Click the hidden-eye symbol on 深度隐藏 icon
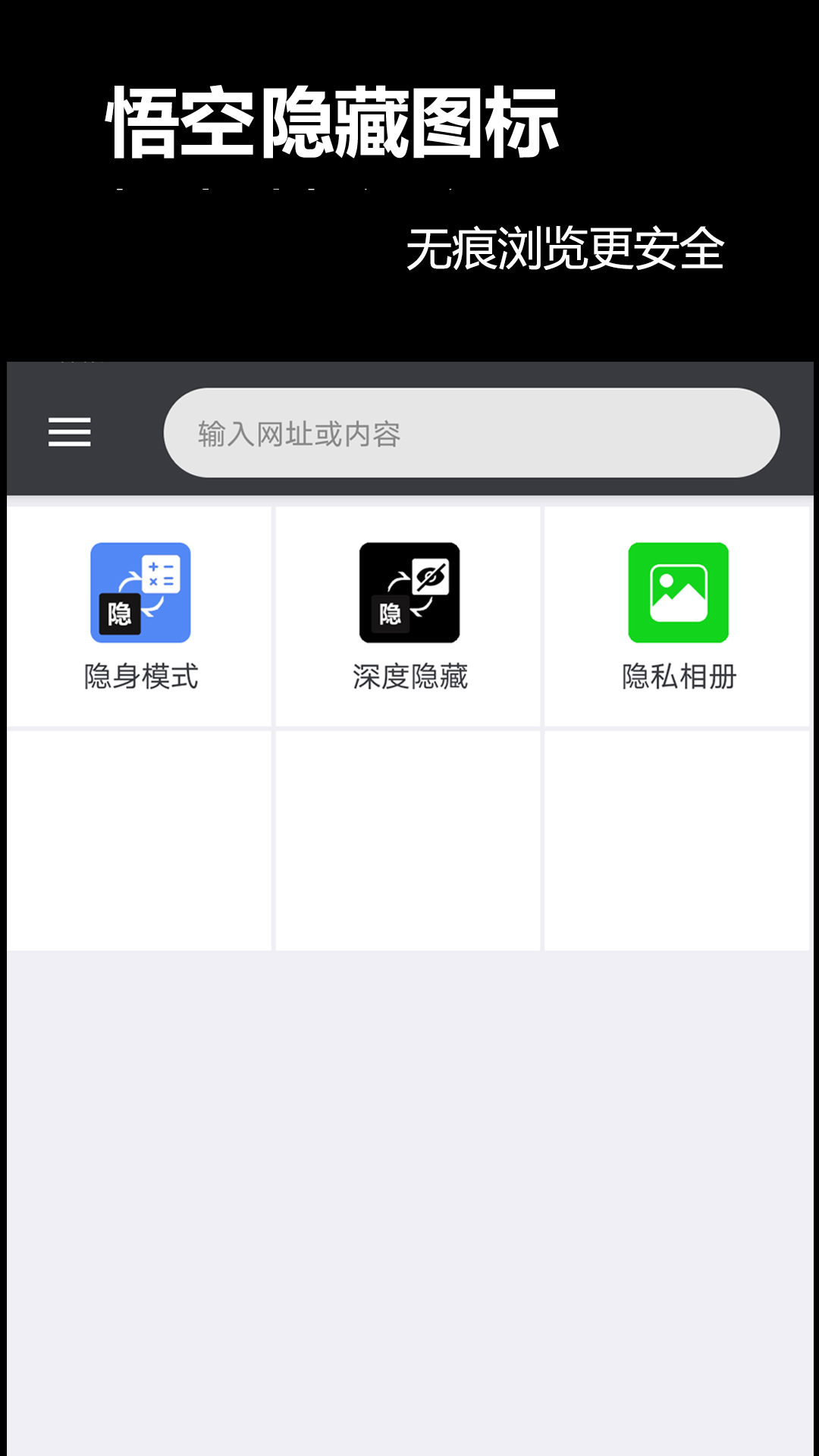 [x=430, y=575]
